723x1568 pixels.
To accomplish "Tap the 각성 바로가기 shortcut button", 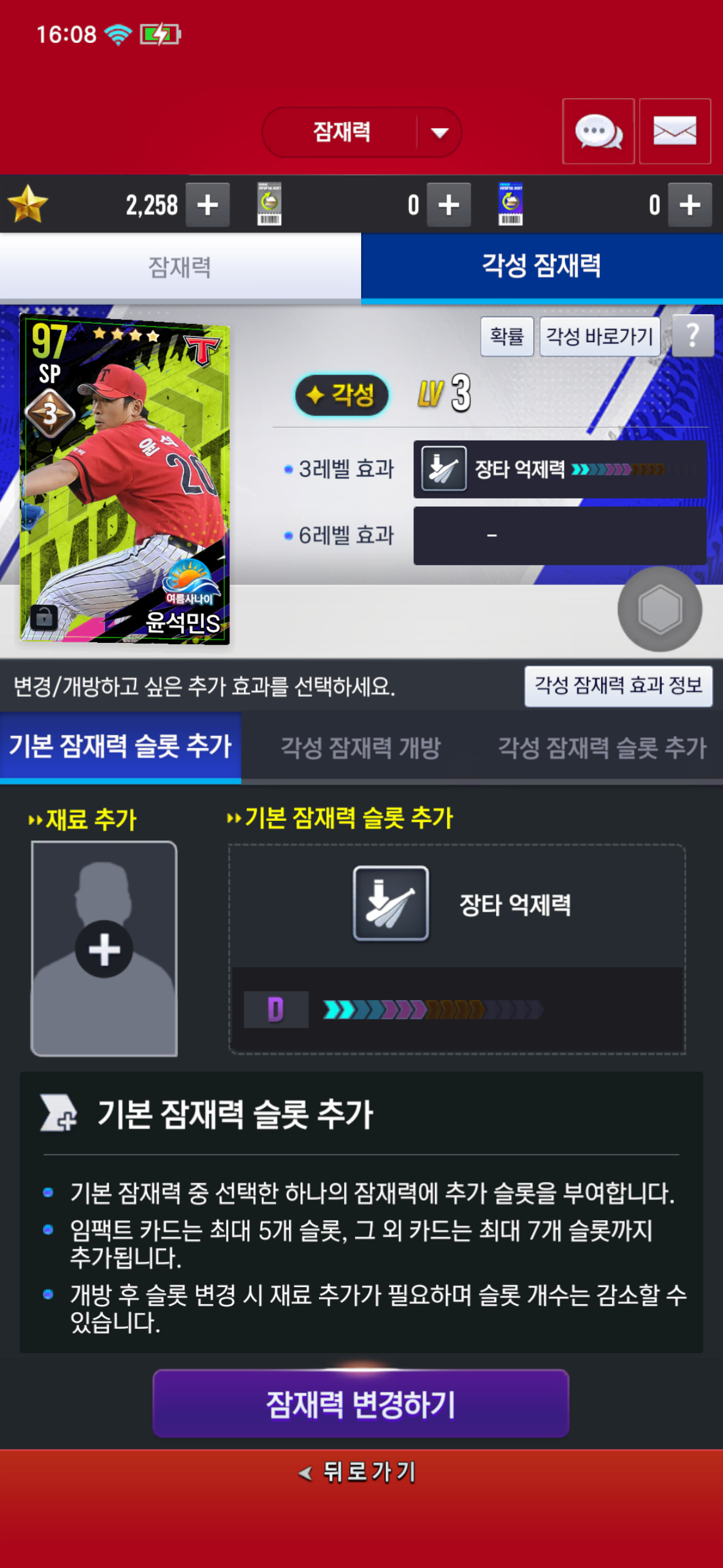I will pos(599,336).
